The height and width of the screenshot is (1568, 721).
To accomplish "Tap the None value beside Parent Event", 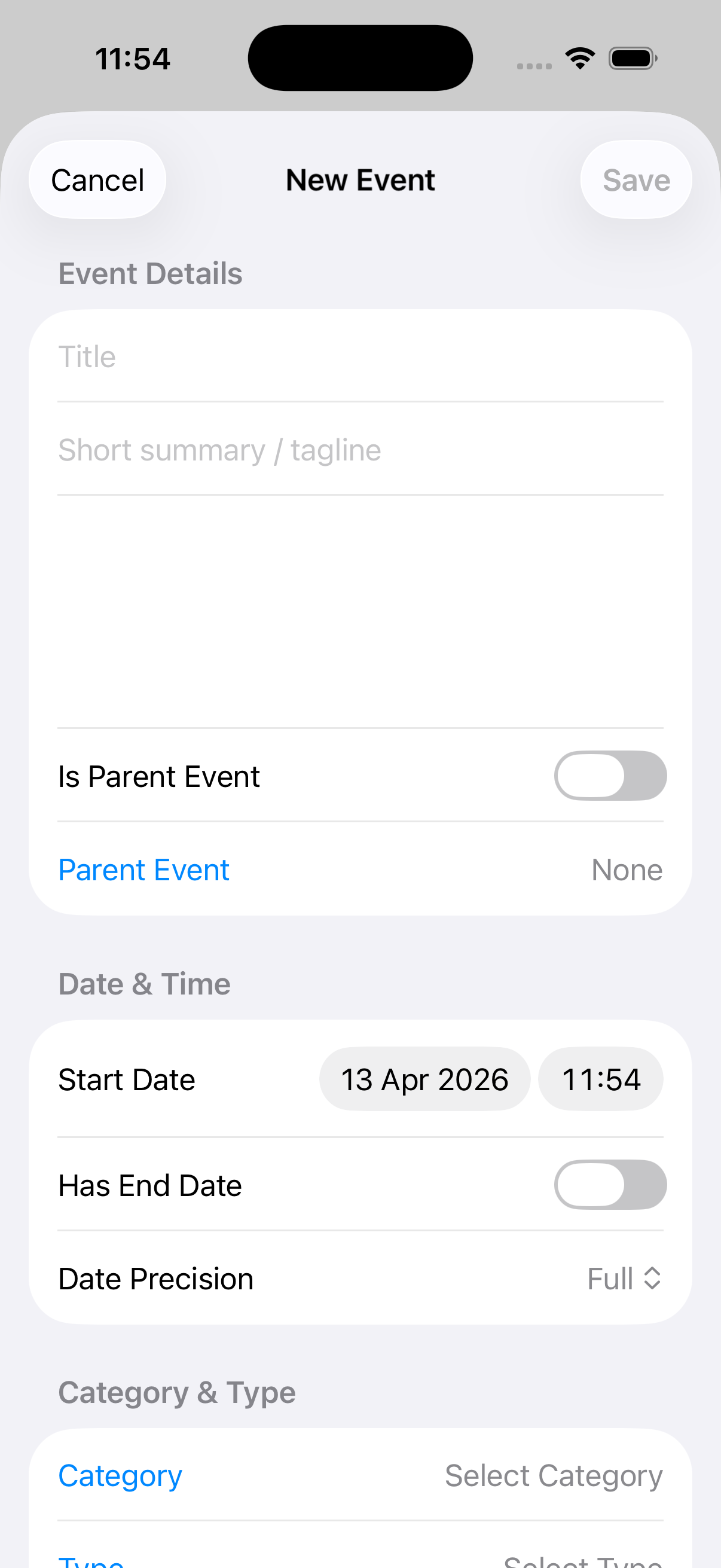I will pyautogui.click(x=627, y=870).
